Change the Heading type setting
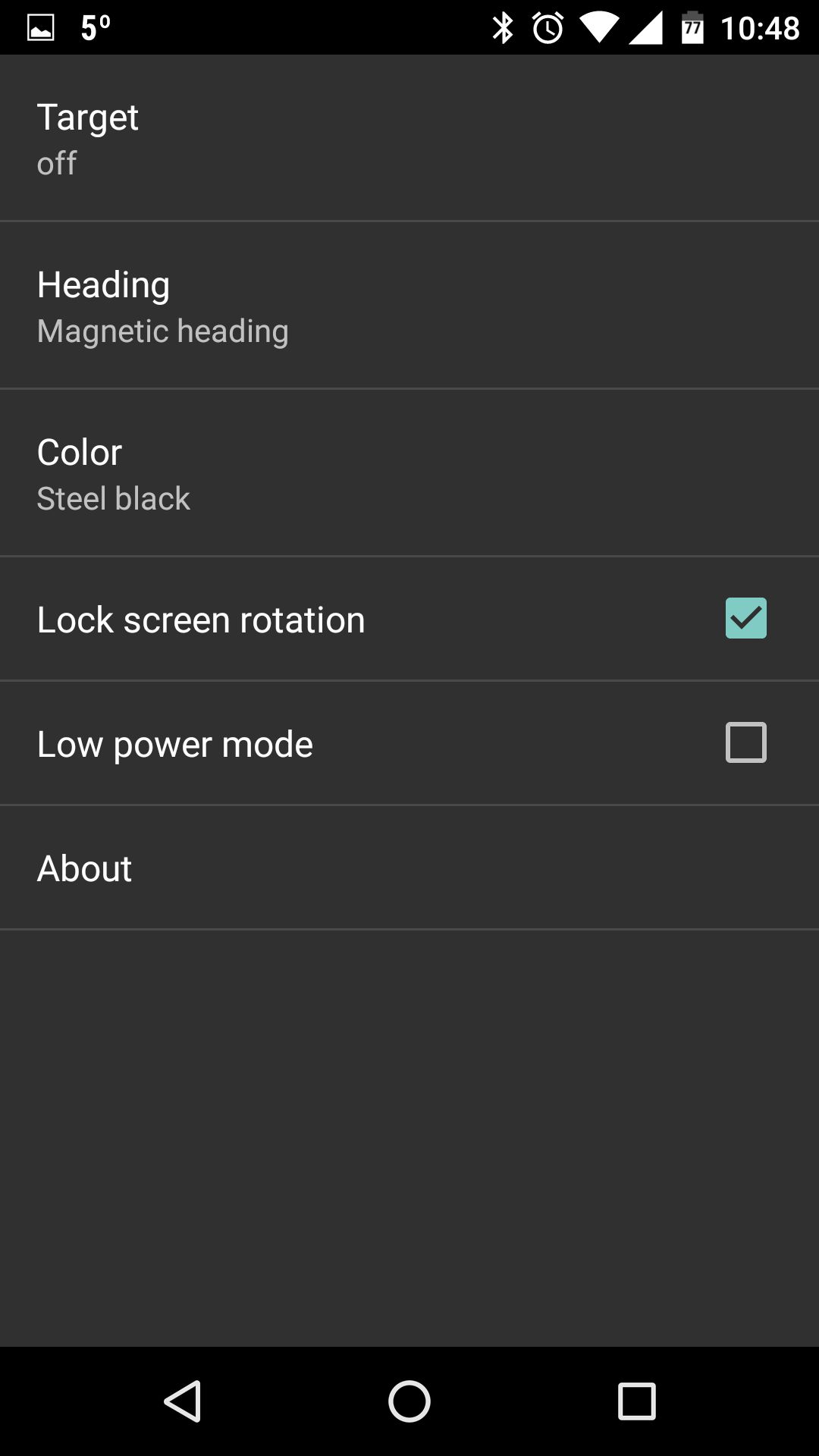This screenshot has height=1456, width=819. click(x=409, y=306)
